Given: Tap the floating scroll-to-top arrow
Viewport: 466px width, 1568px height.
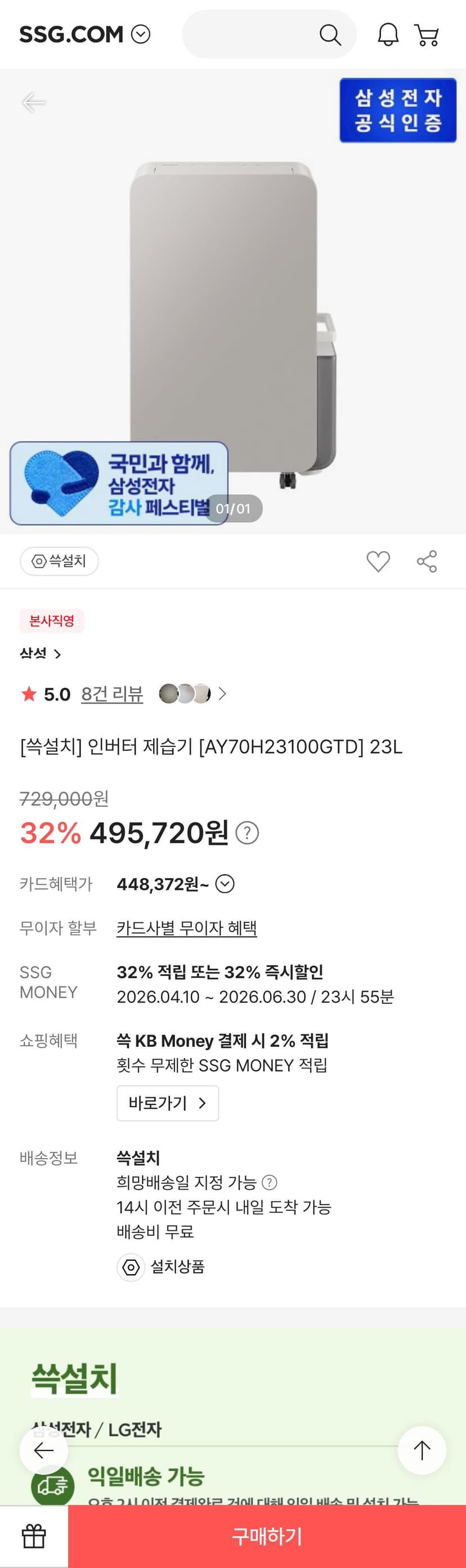Looking at the screenshot, I should 422,1450.
